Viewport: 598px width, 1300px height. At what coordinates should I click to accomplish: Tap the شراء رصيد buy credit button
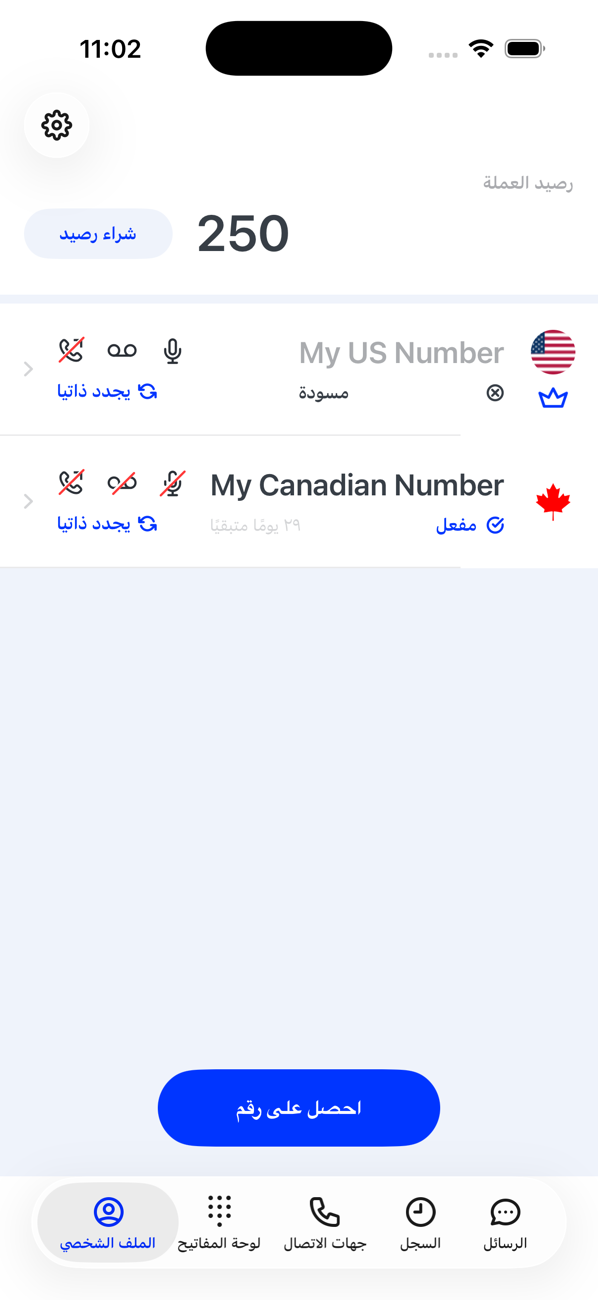(x=98, y=234)
